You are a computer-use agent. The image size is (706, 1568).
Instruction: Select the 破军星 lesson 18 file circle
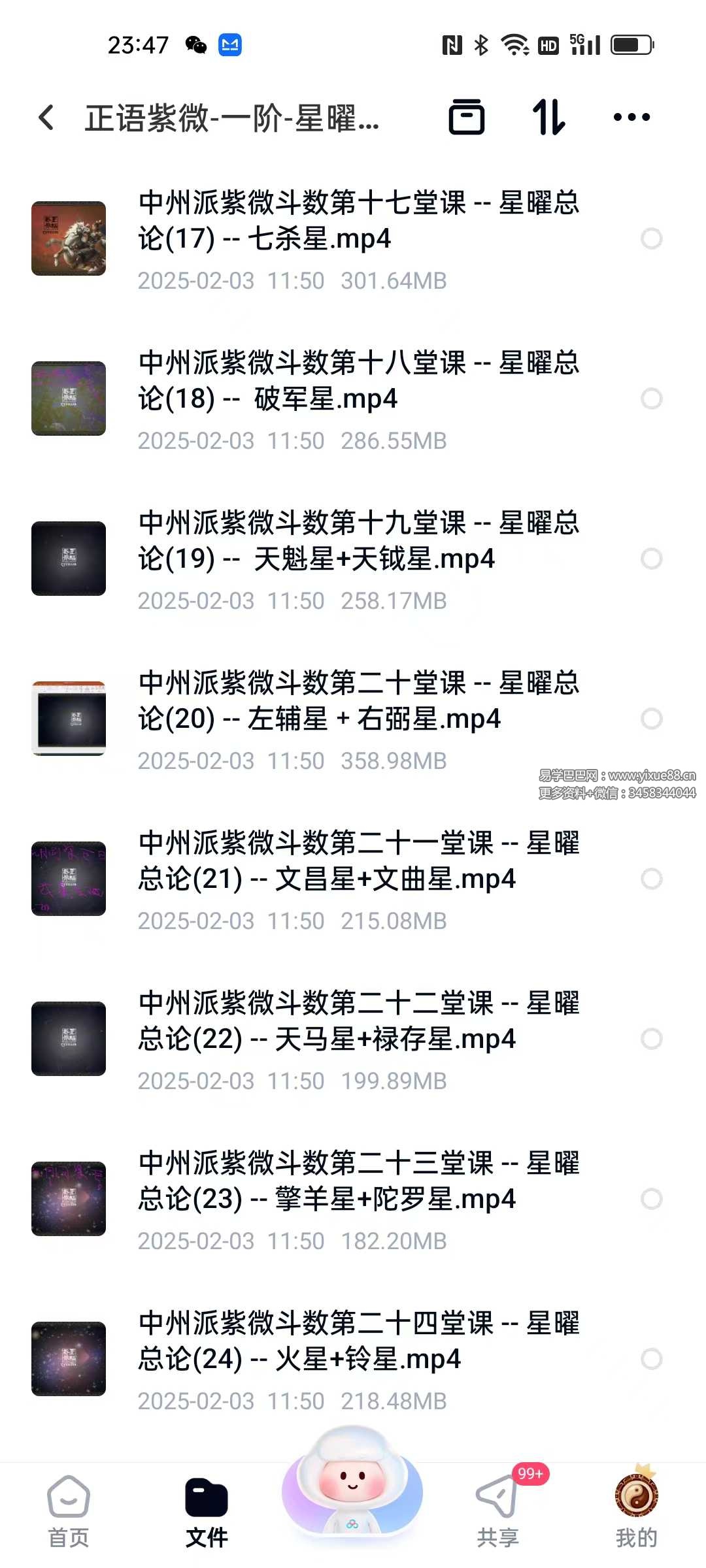651,399
